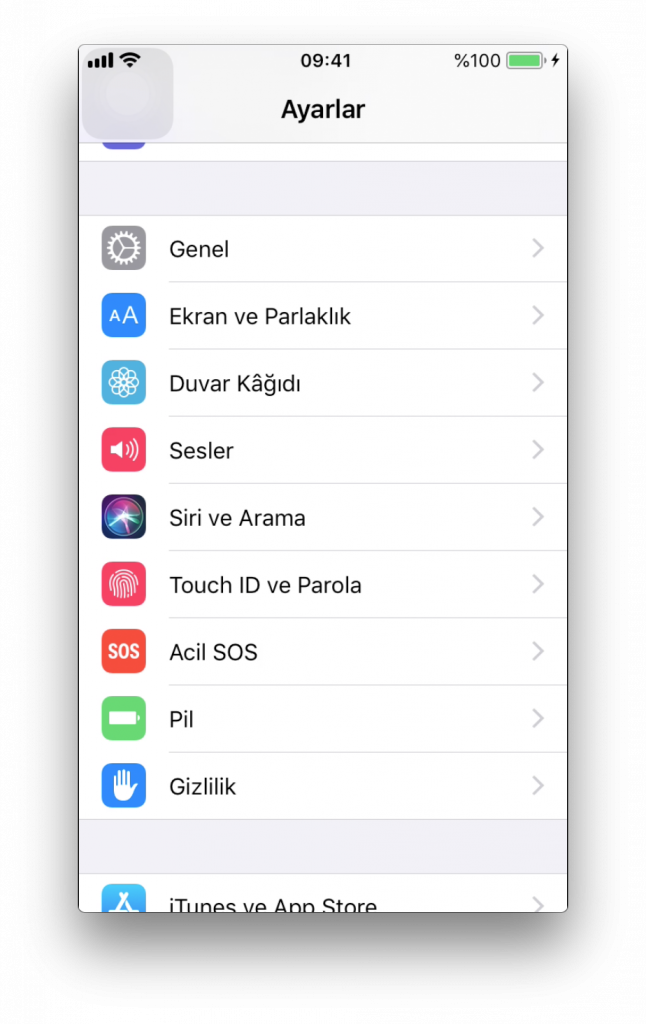Open Touch ID ve Parola

[322, 585]
